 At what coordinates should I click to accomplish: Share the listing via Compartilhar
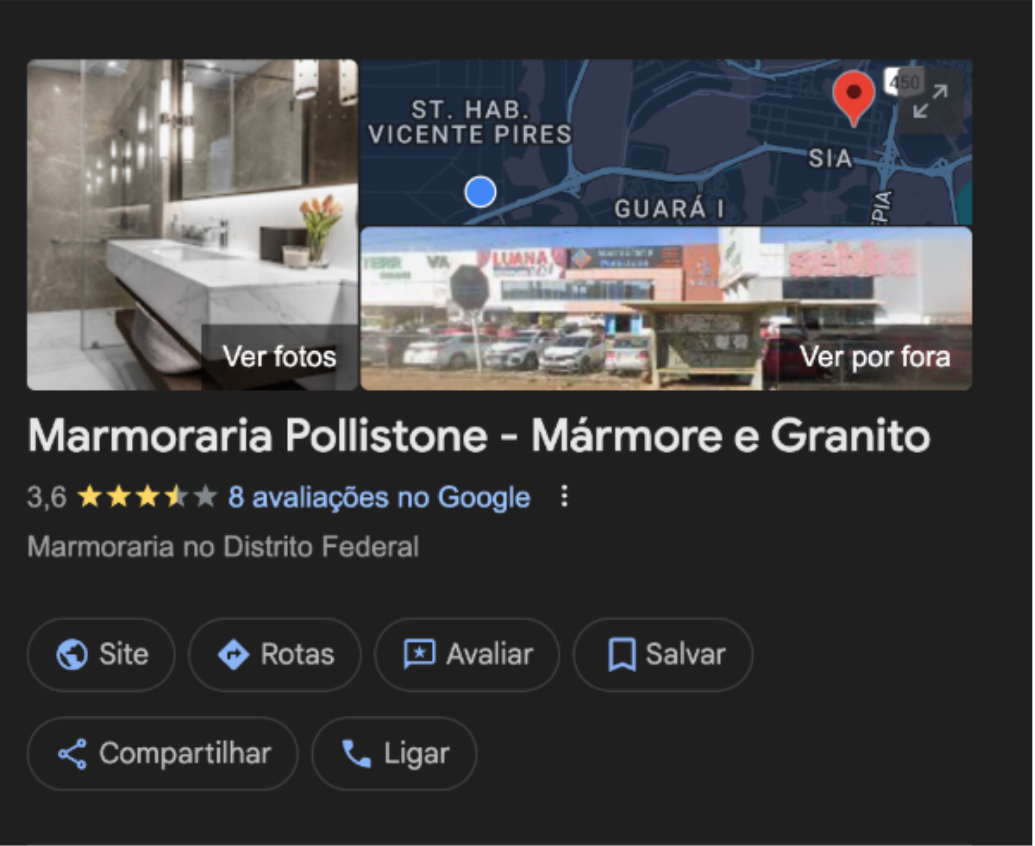tap(163, 754)
